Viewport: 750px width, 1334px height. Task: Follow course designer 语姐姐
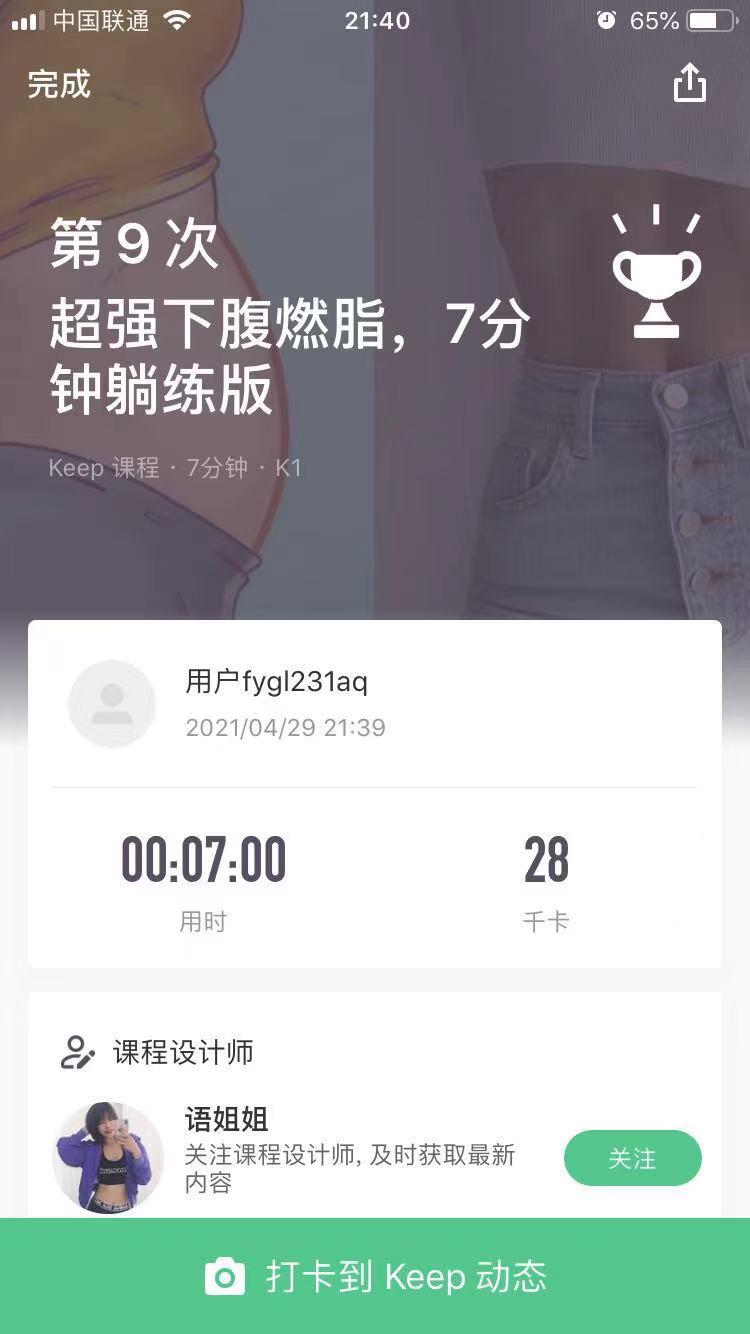[632, 1158]
